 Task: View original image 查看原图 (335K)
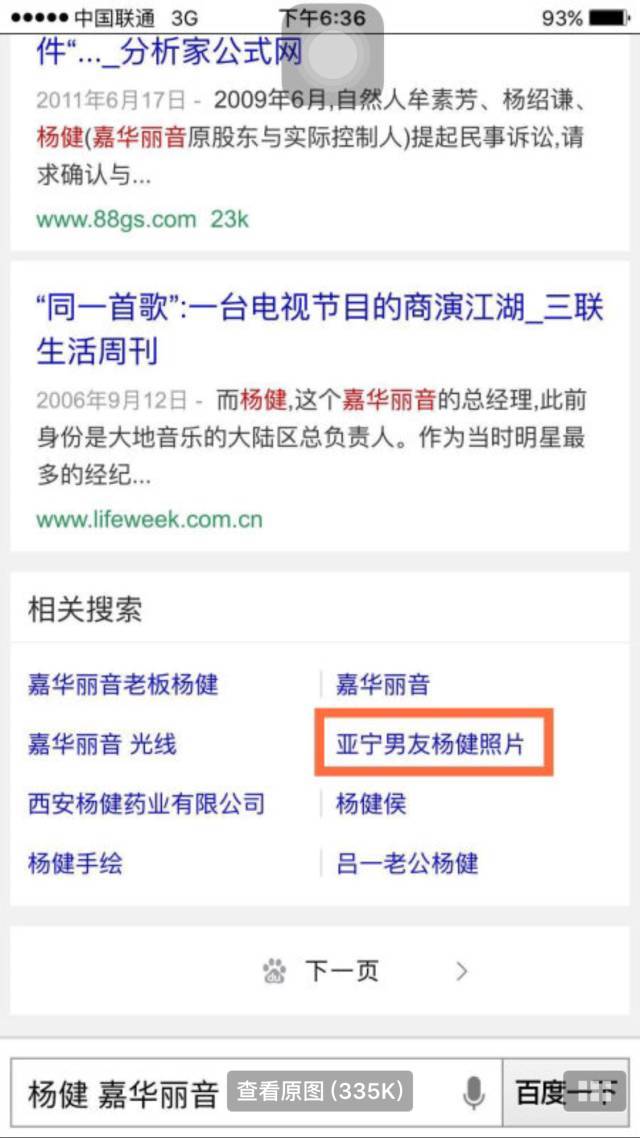click(x=320, y=1092)
